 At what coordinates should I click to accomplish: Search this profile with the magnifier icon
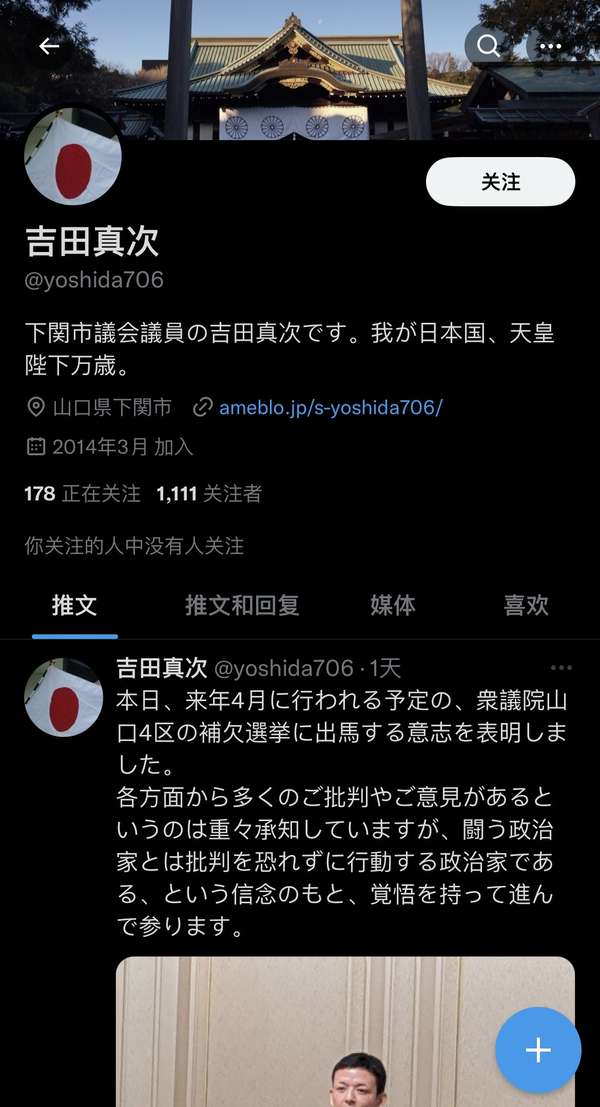point(488,47)
